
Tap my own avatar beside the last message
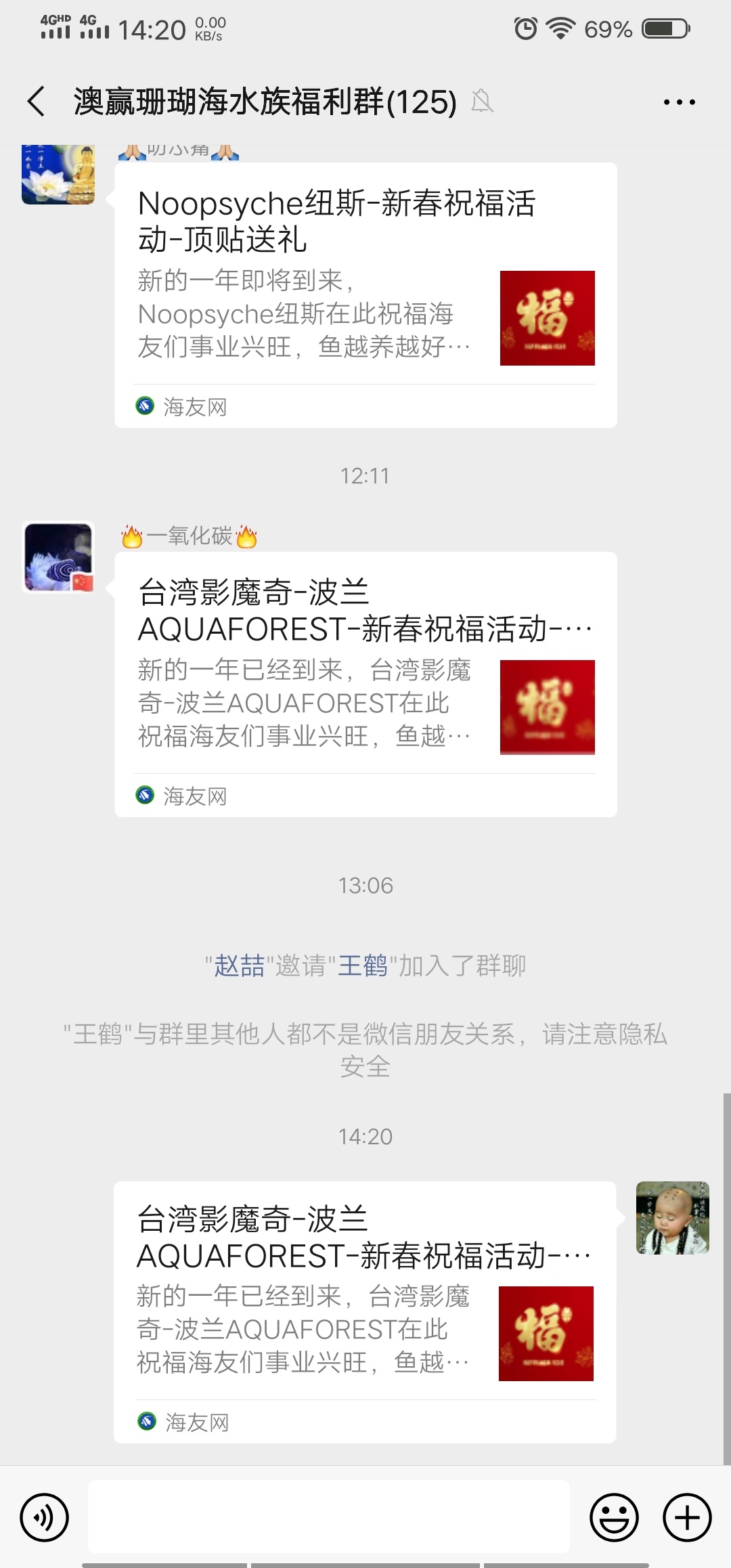[x=672, y=1217]
